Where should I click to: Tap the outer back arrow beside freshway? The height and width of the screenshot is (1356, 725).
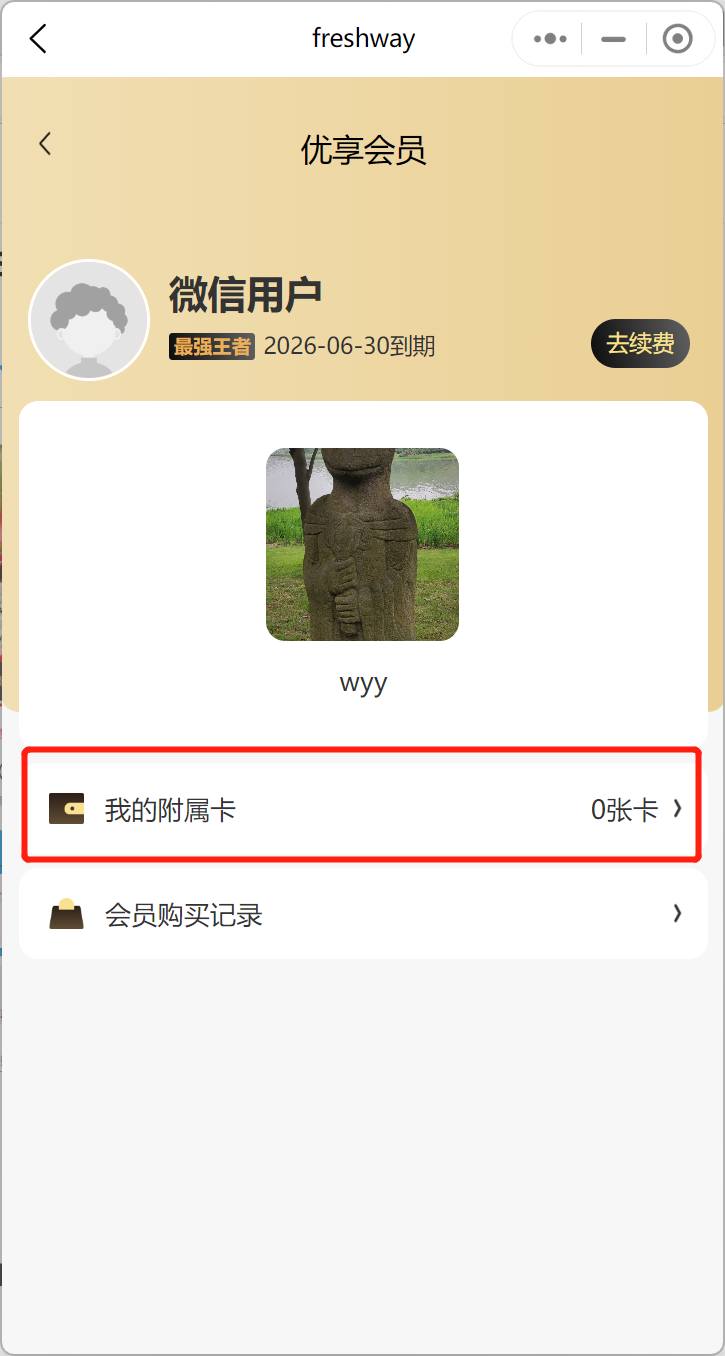38,39
